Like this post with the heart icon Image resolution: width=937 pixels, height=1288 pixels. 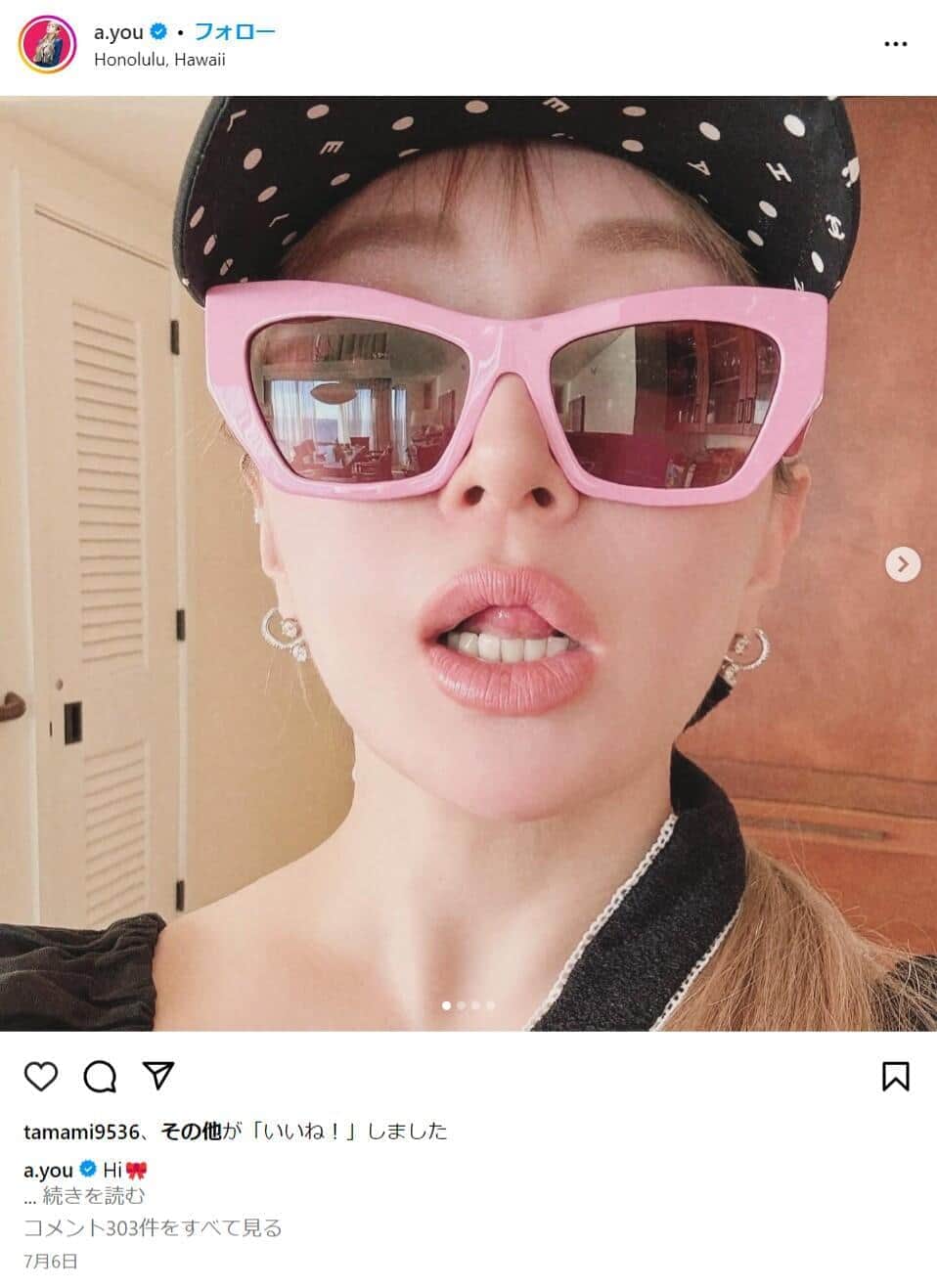click(41, 1076)
